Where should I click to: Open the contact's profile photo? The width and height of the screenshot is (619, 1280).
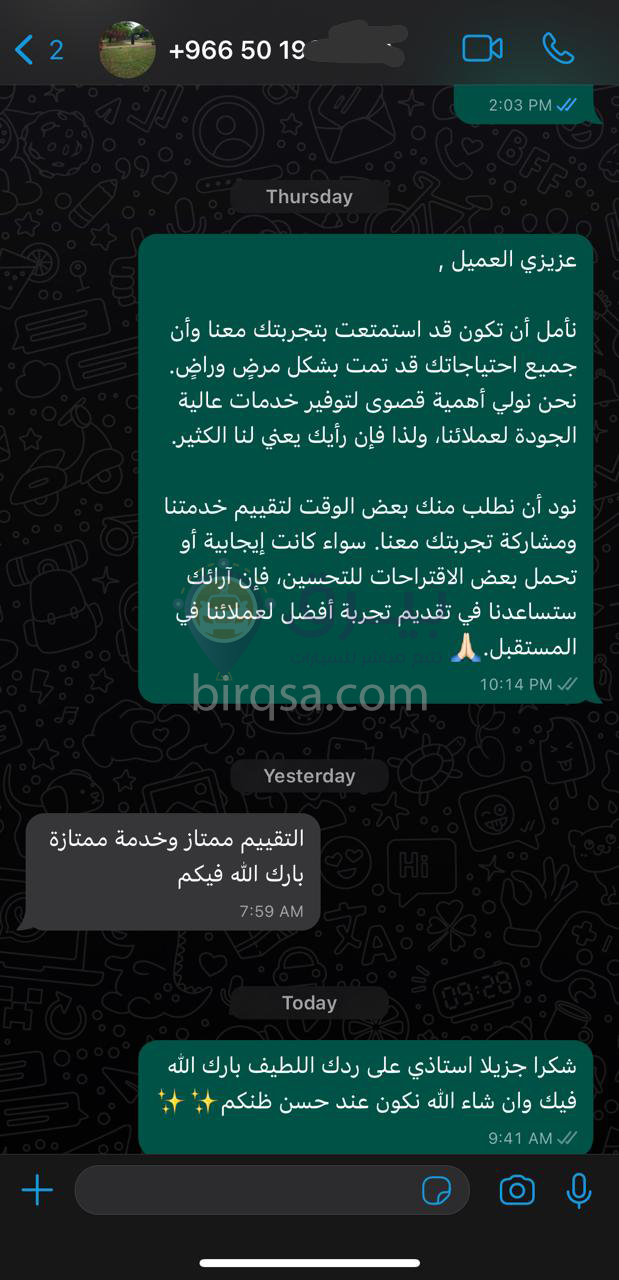coord(128,49)
